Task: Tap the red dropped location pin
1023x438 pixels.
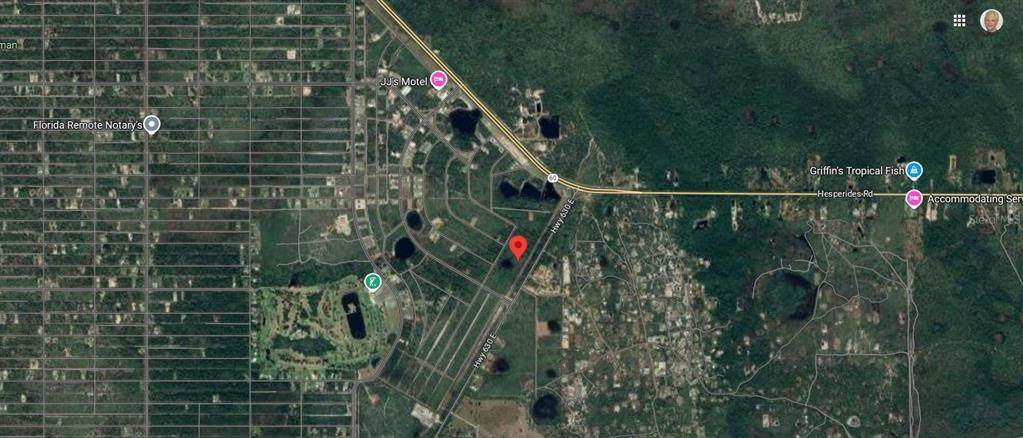Action: pos(517,247)
